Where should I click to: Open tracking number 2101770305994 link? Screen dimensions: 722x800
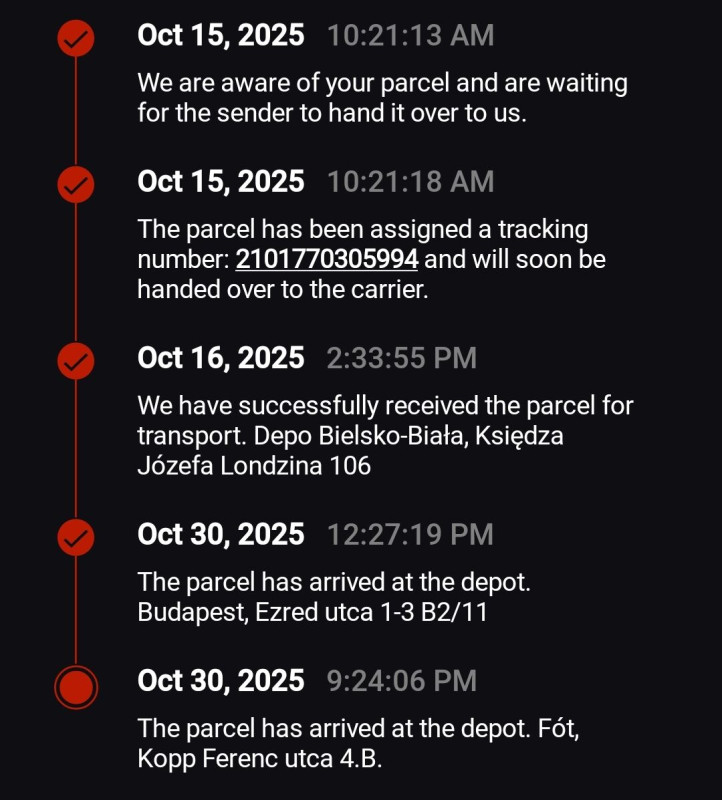tap(326, 260)
